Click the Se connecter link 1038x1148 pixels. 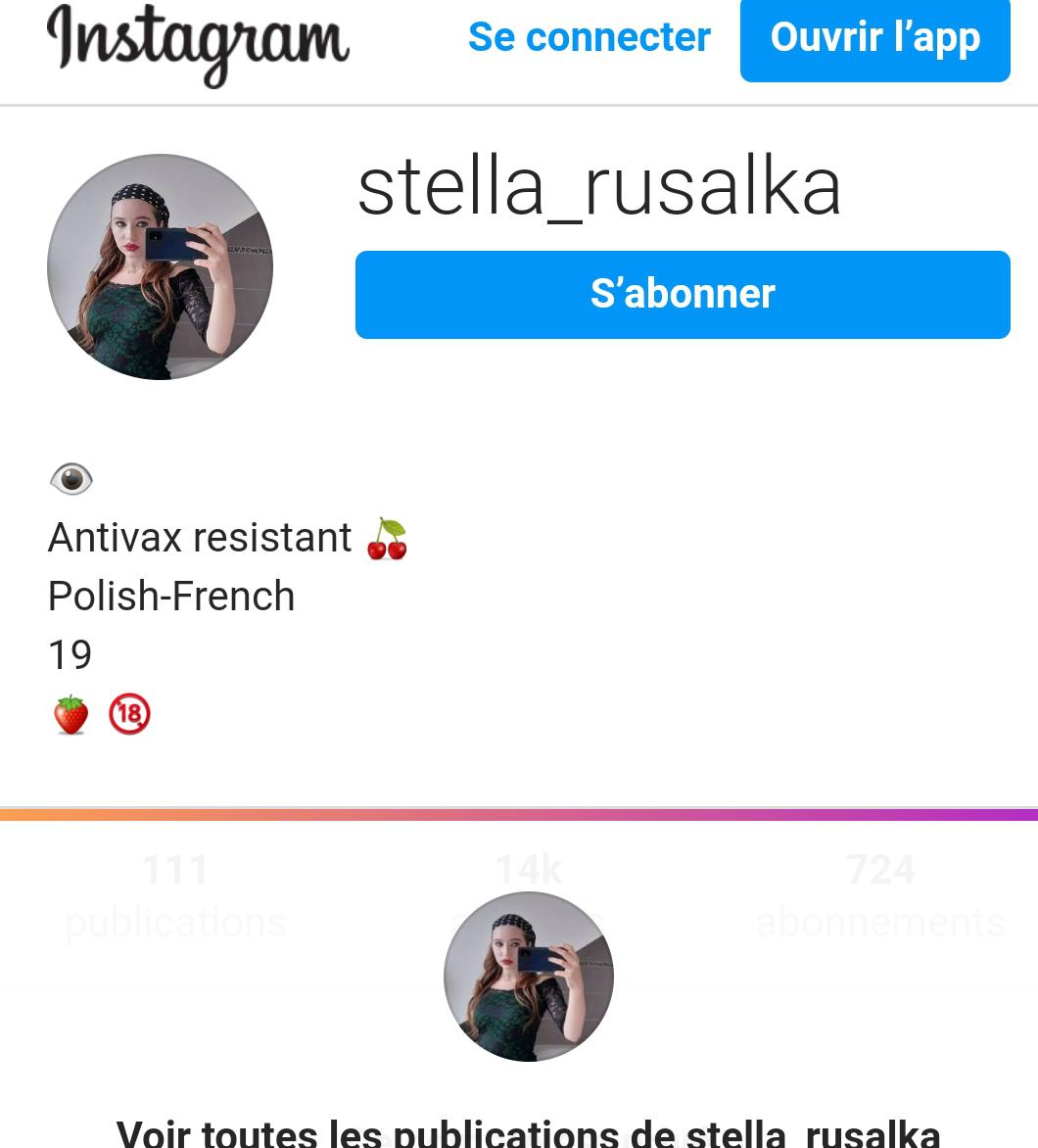pos(589,37)
